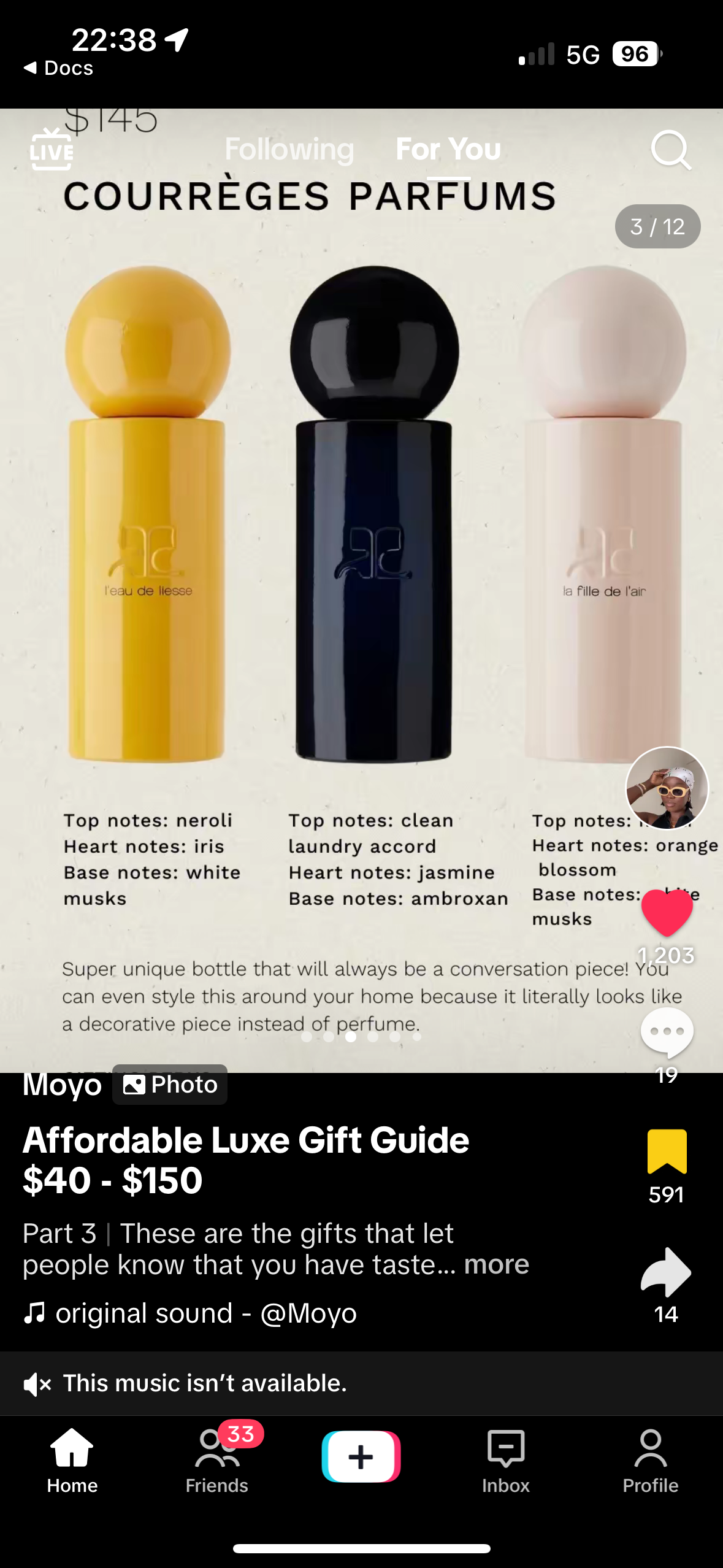The height and width of the screenshot is (1568, 723).
Task: Open original sound - @Moyo
Action: (x=190, y=1313)
